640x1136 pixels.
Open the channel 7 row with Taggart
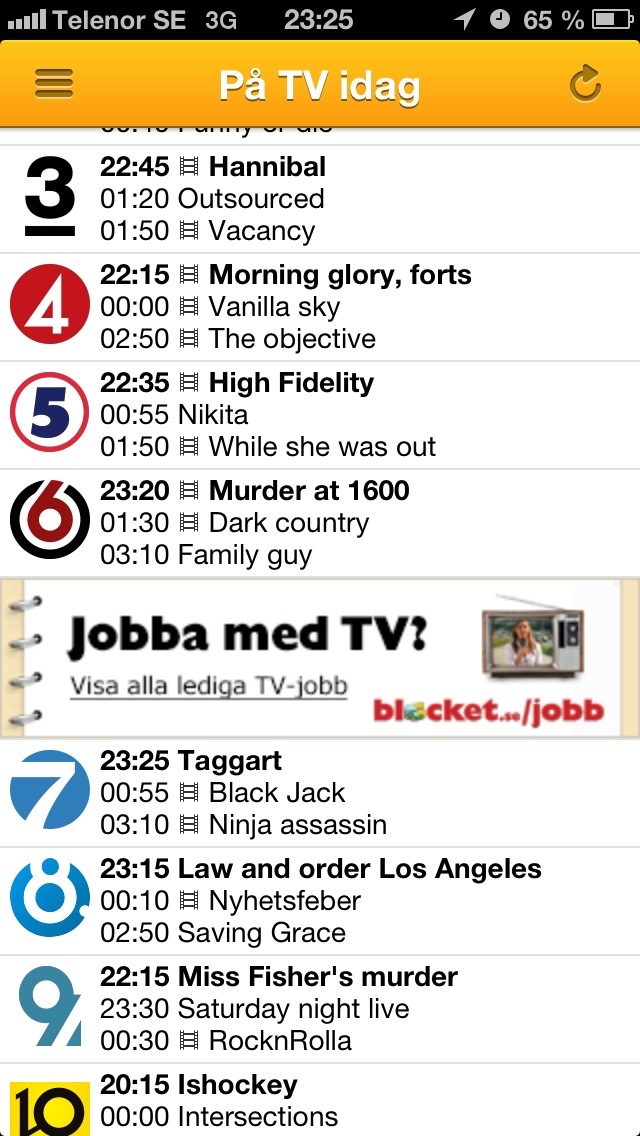click(x=320, y=793)
